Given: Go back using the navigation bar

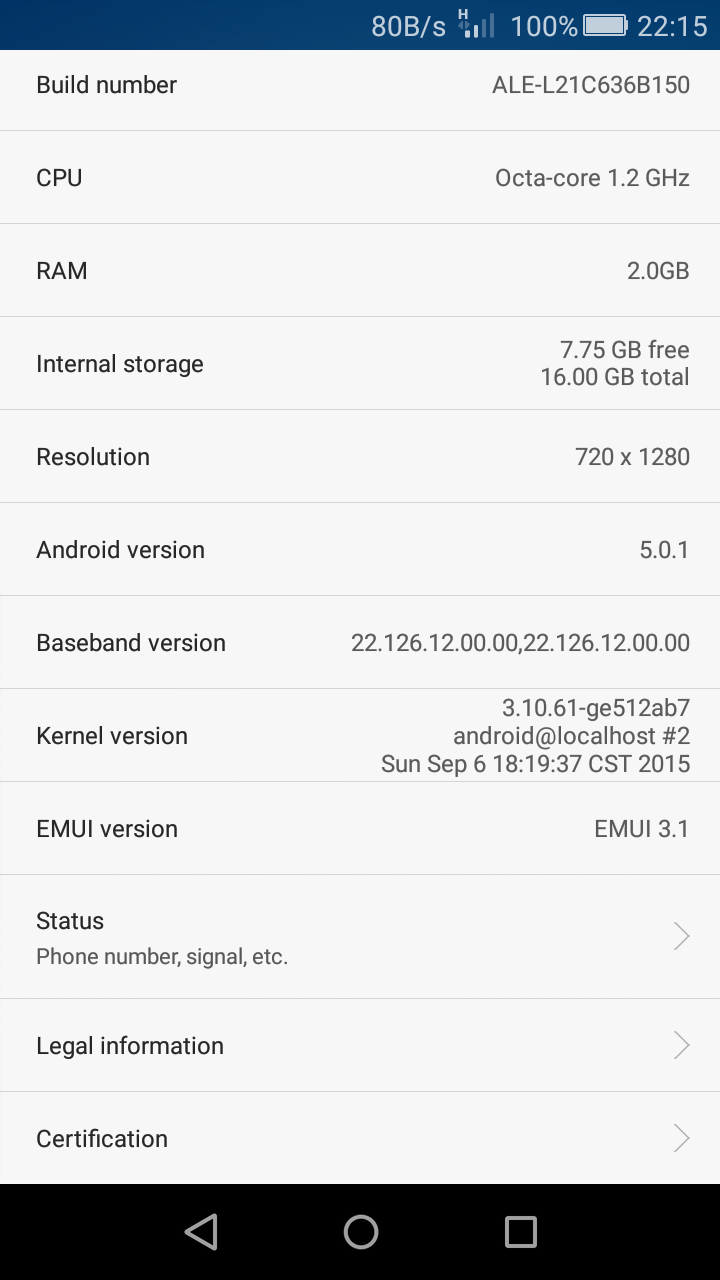Looking at the screenshot, I should point(201,1232).
